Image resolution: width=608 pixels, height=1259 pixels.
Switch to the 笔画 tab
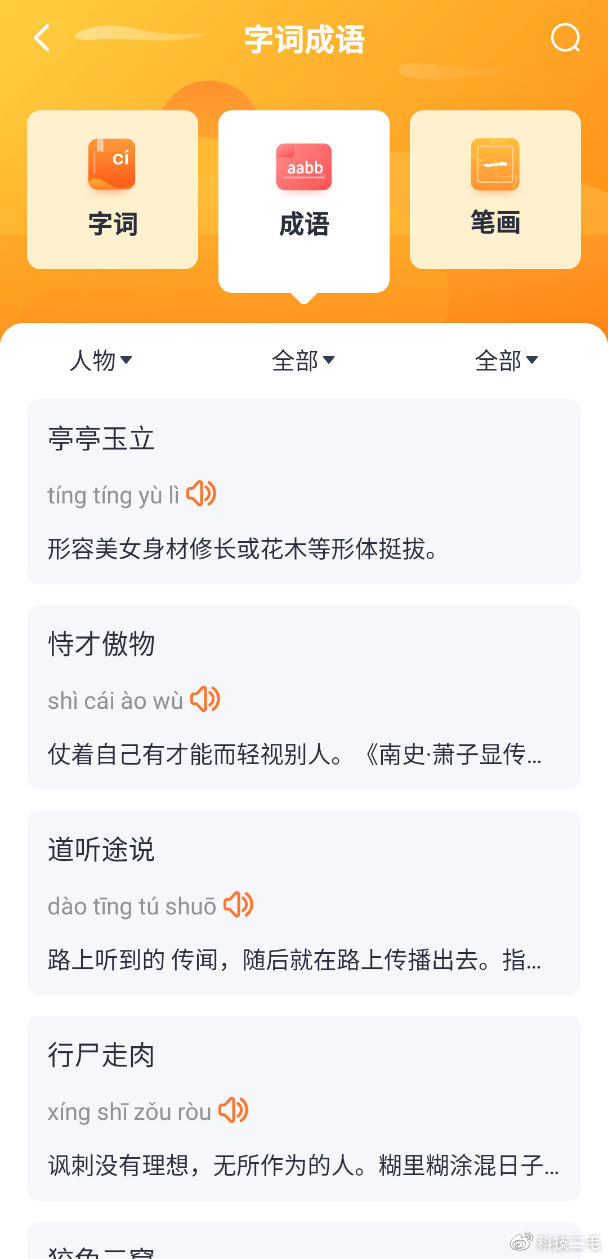[x=495, y=190]
